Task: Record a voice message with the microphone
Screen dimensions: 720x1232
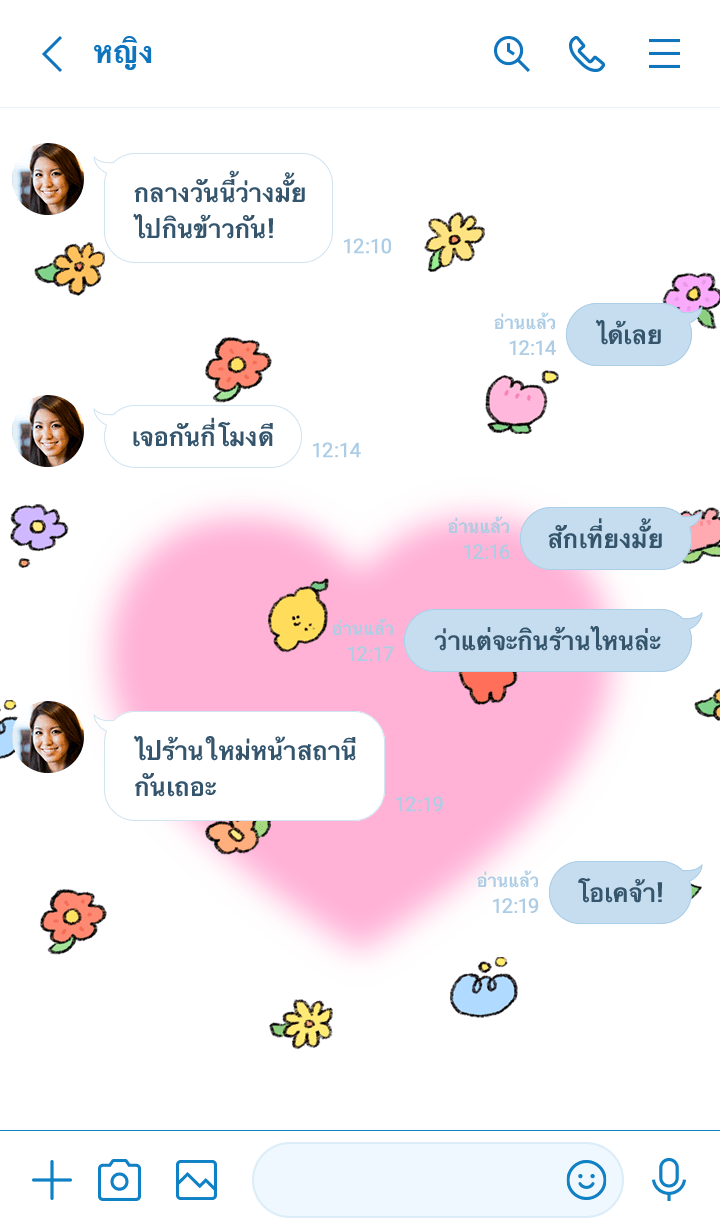Action: [668, 1181]
